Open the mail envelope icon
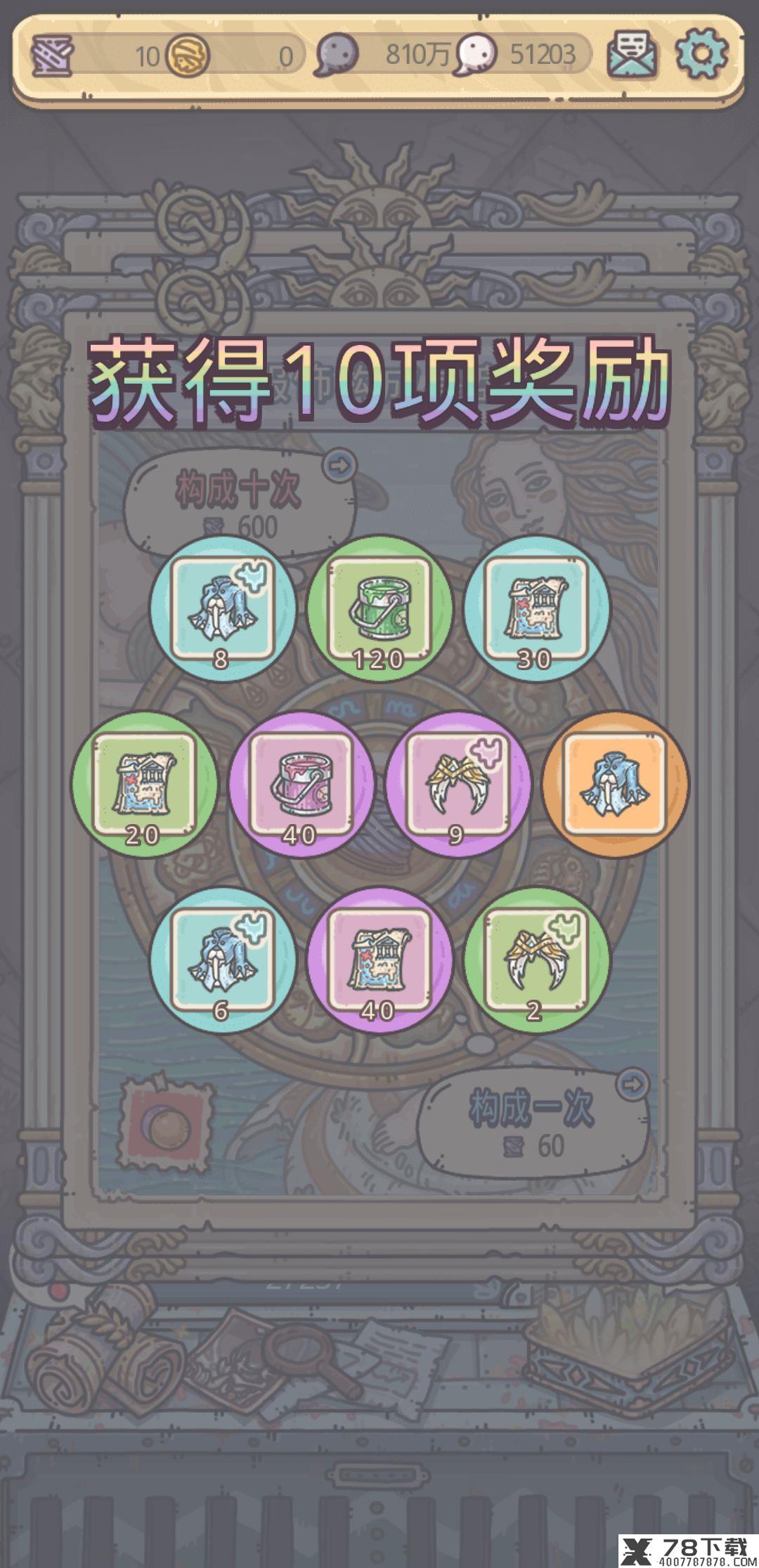Viewport: 759px width, 1568px height. 632,53
